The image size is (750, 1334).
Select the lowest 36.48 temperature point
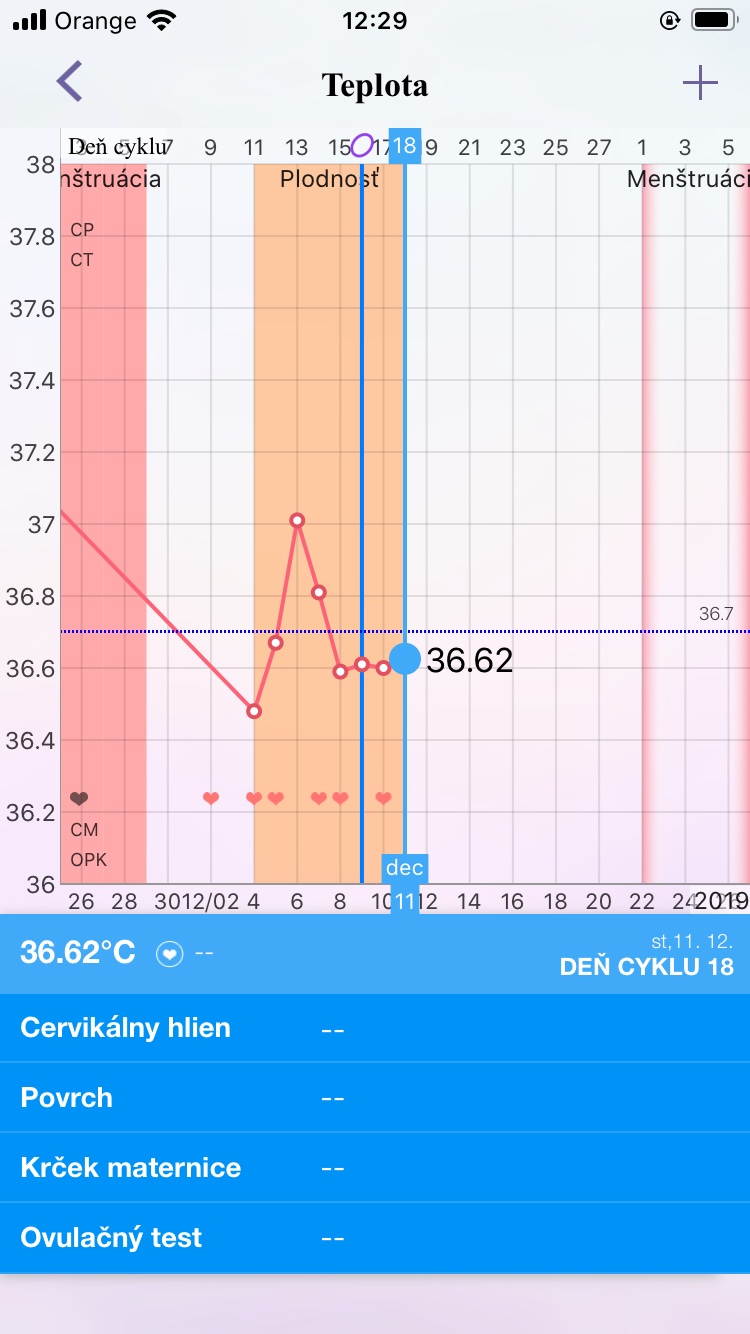(x=254, y=711)
